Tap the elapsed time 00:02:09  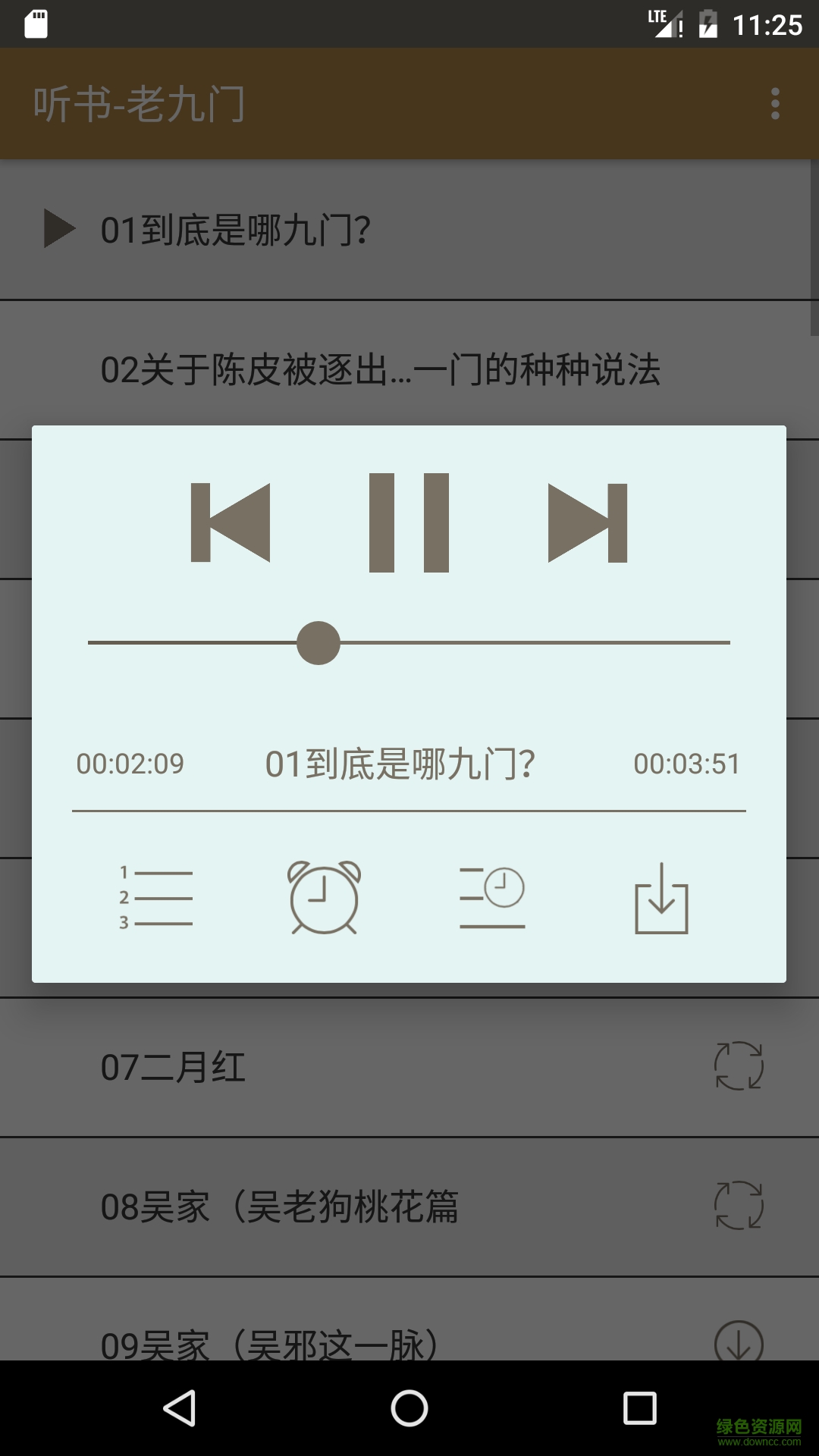(x=130, y=764)
